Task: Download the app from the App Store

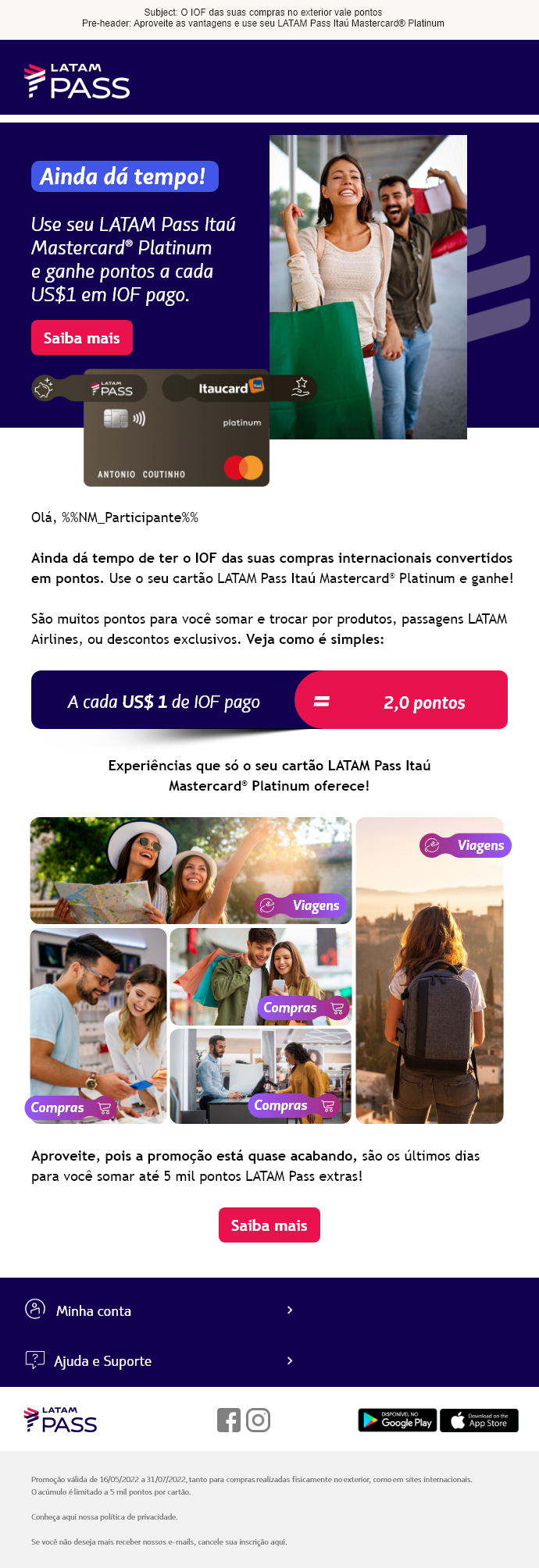Action: [479, 1420]
